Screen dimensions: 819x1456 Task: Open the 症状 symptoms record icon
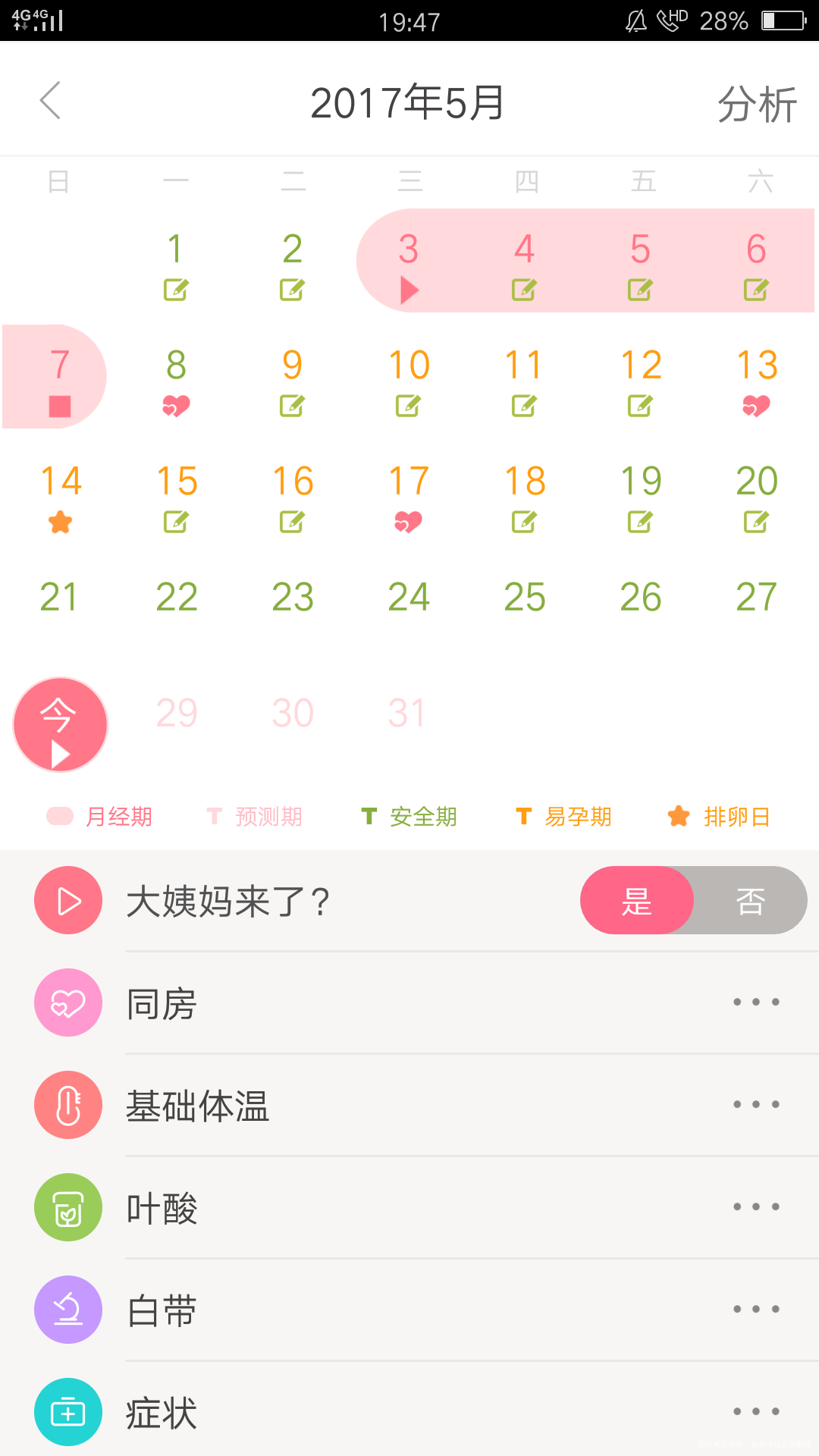[x=68, y=1412]
